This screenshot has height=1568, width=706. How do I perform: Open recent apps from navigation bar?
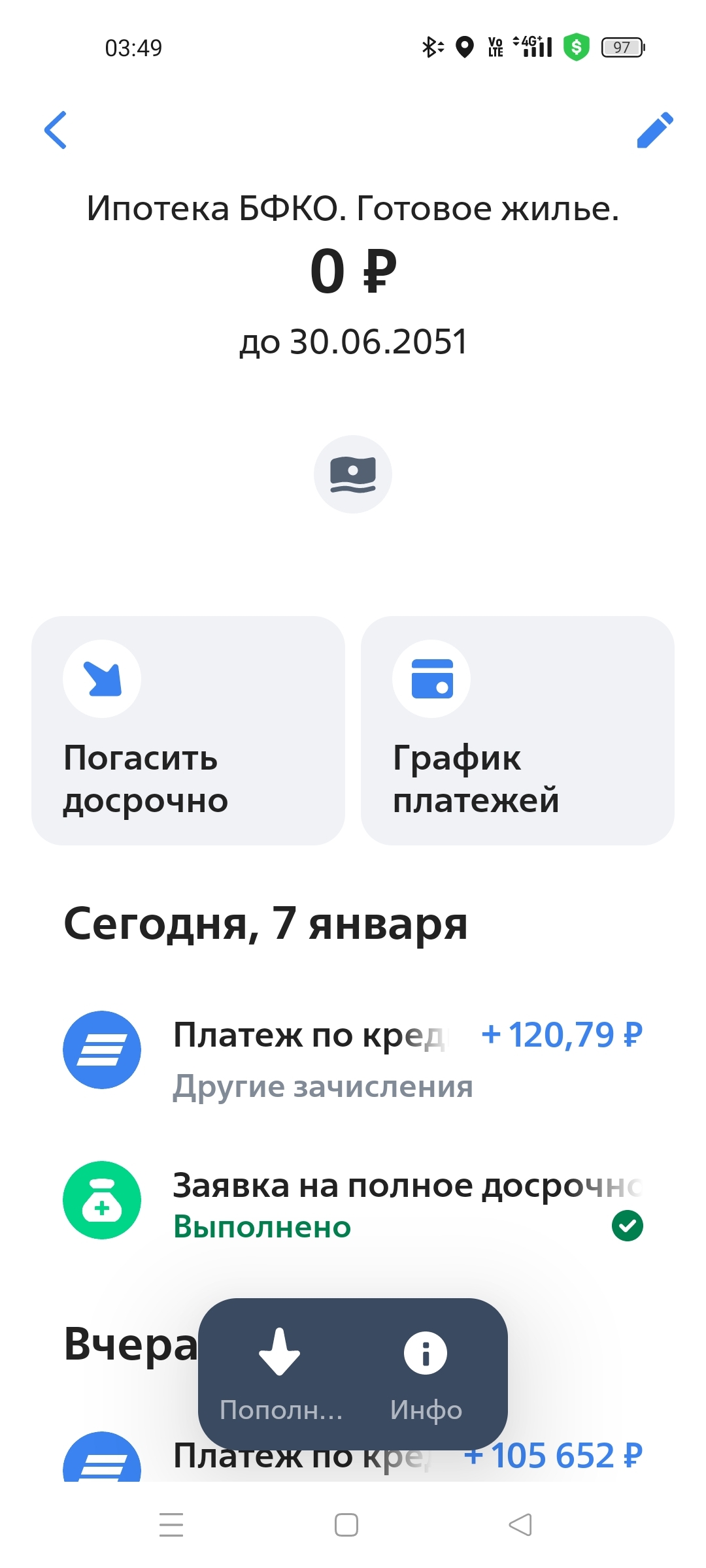(171, 1525)
